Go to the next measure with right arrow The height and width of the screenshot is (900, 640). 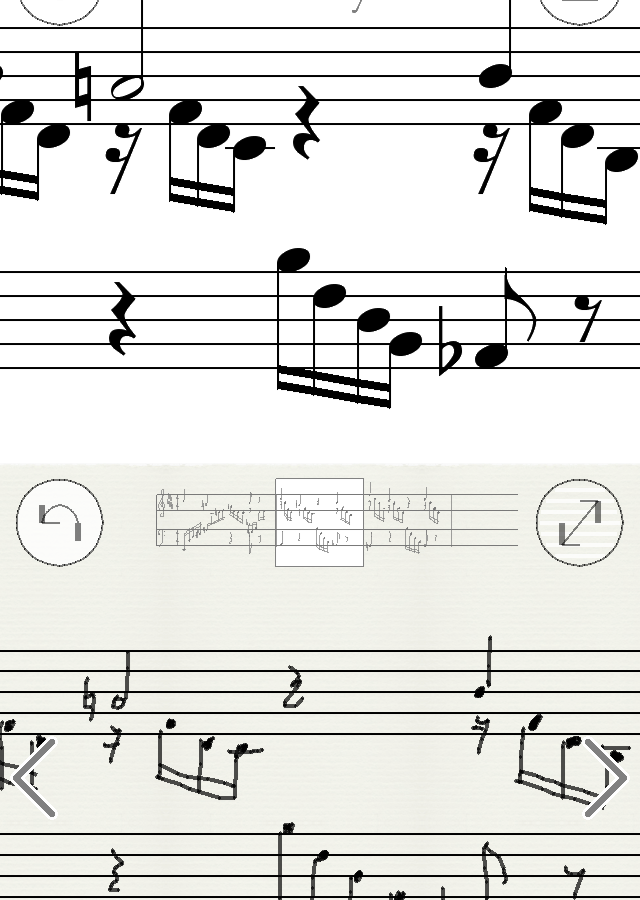pyautogui.click(x=606, y=778)
